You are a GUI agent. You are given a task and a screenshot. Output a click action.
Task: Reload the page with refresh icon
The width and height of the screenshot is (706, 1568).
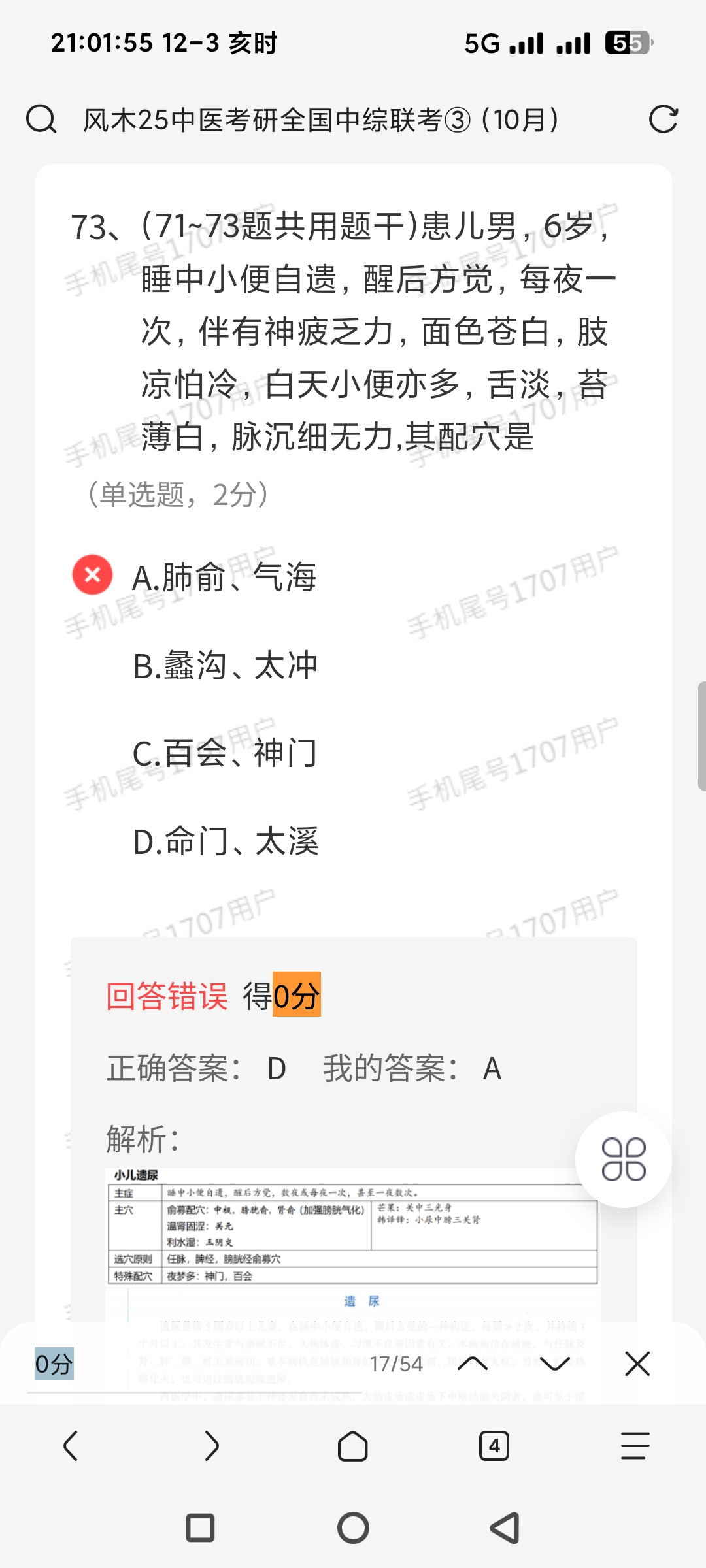(663, 120)
